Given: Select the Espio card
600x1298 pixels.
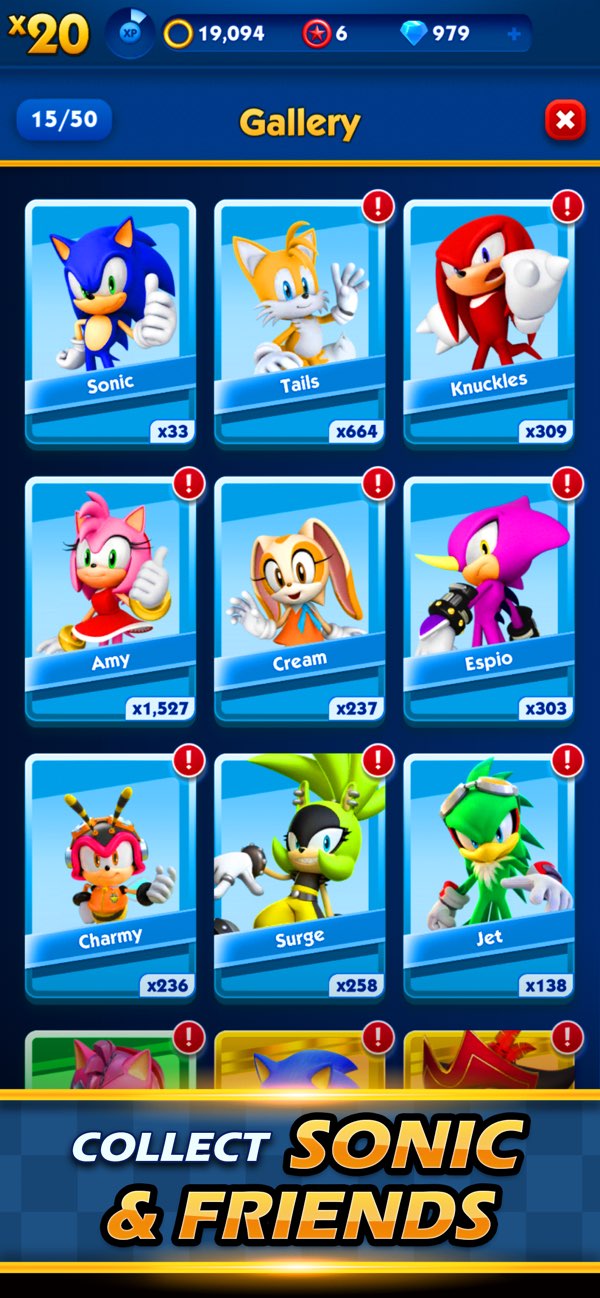Looking at the screenshot, I should [488, 597].
